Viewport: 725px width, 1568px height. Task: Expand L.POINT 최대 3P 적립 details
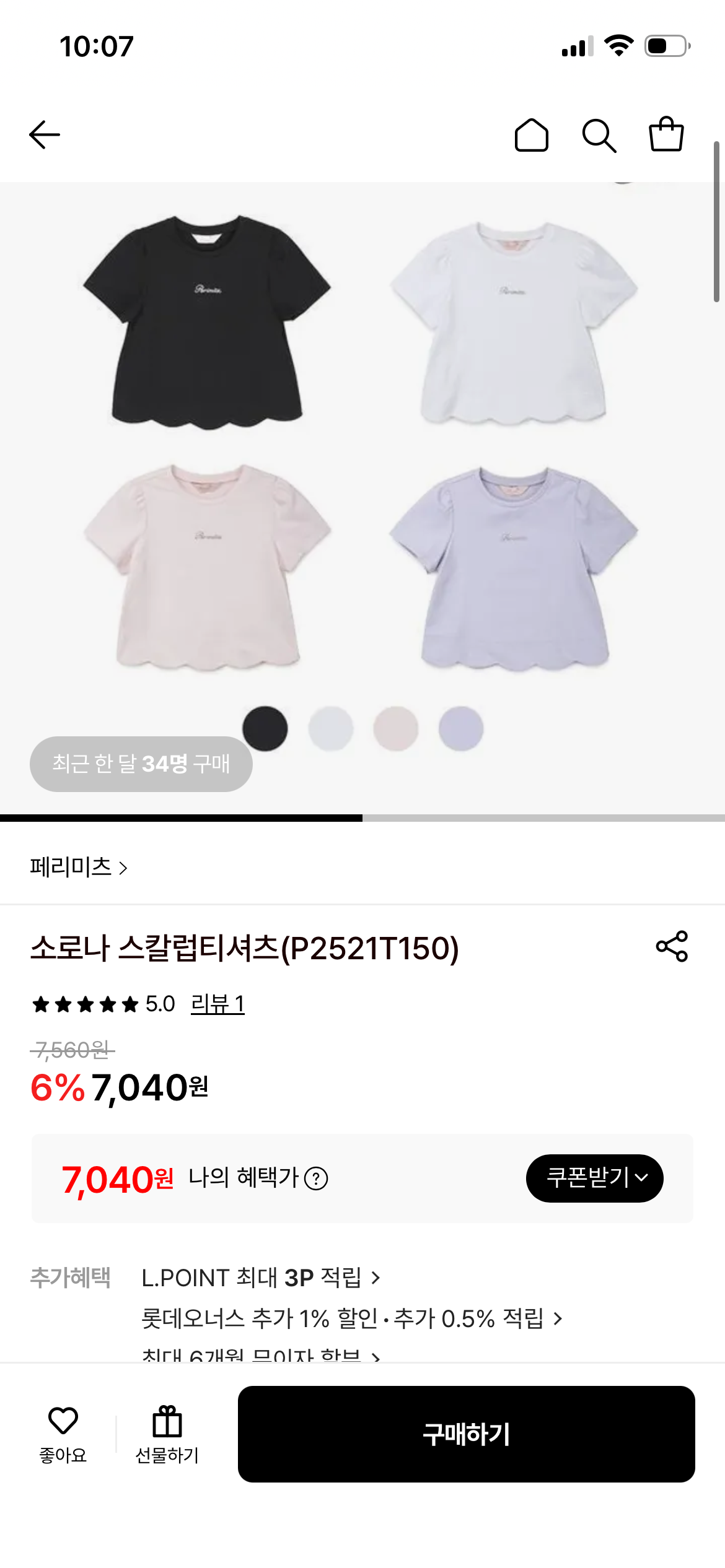(x=260, y=1278)
